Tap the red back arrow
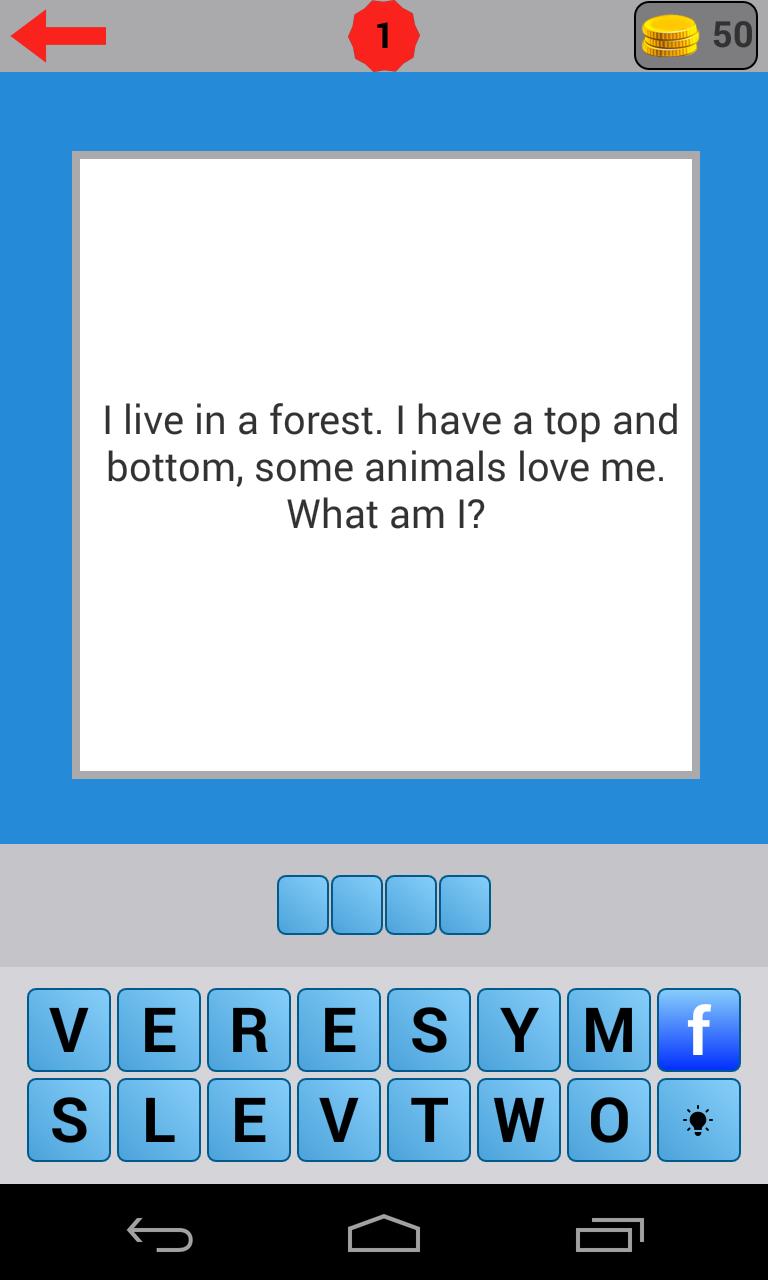Image resolution: width=768 pixels, height=1280 pixels. [x=58, y=35]
